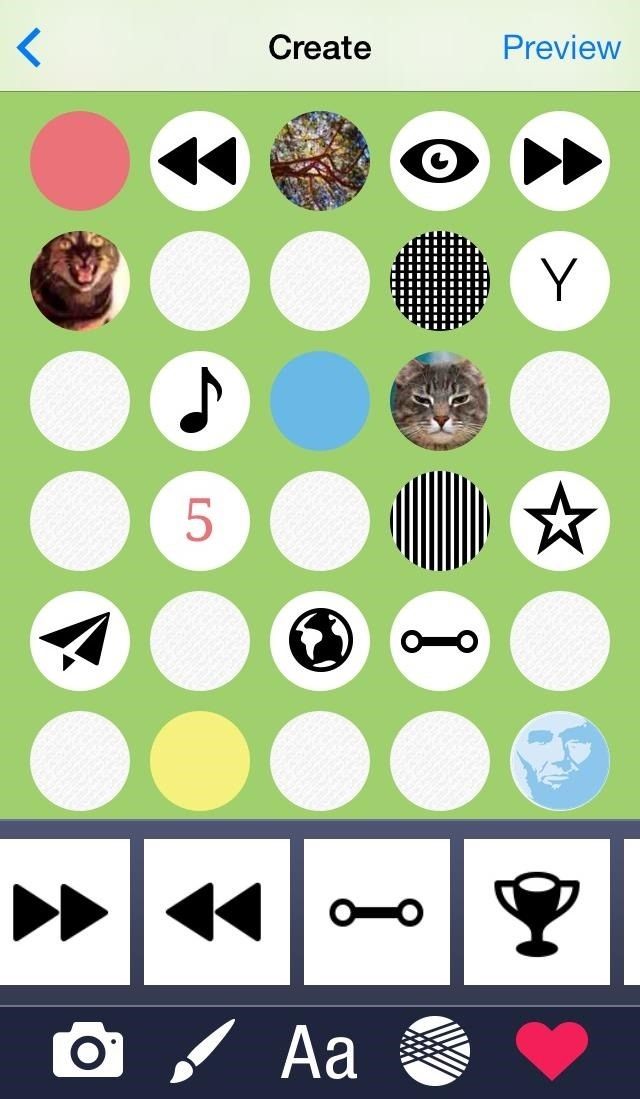The height and width of the screenshot is (1099, 640).
Task: Select the paintbrush color tool
Action: click(202, 1051)
